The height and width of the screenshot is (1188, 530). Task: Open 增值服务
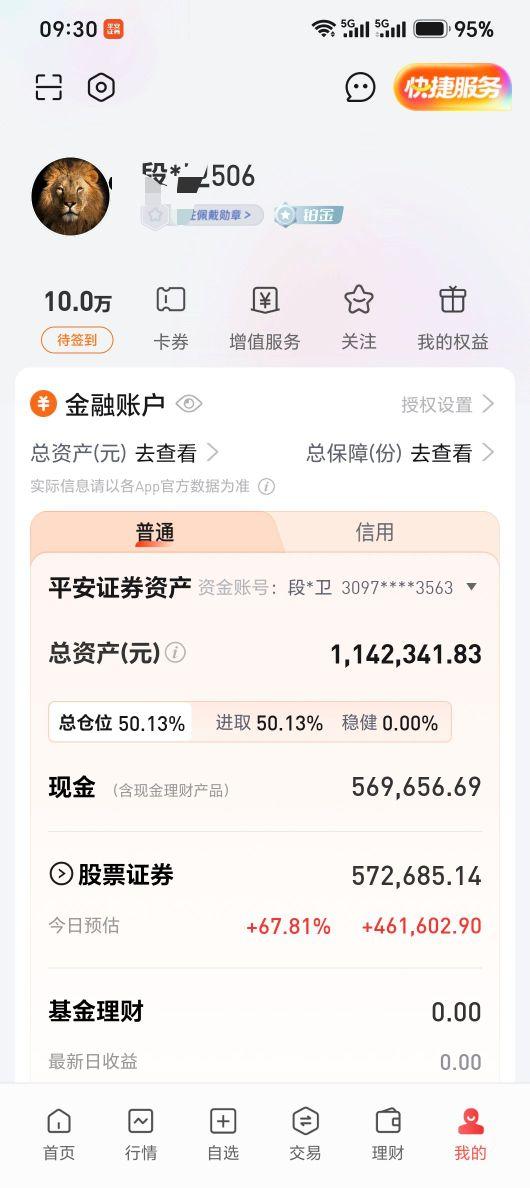pos(265,319)
